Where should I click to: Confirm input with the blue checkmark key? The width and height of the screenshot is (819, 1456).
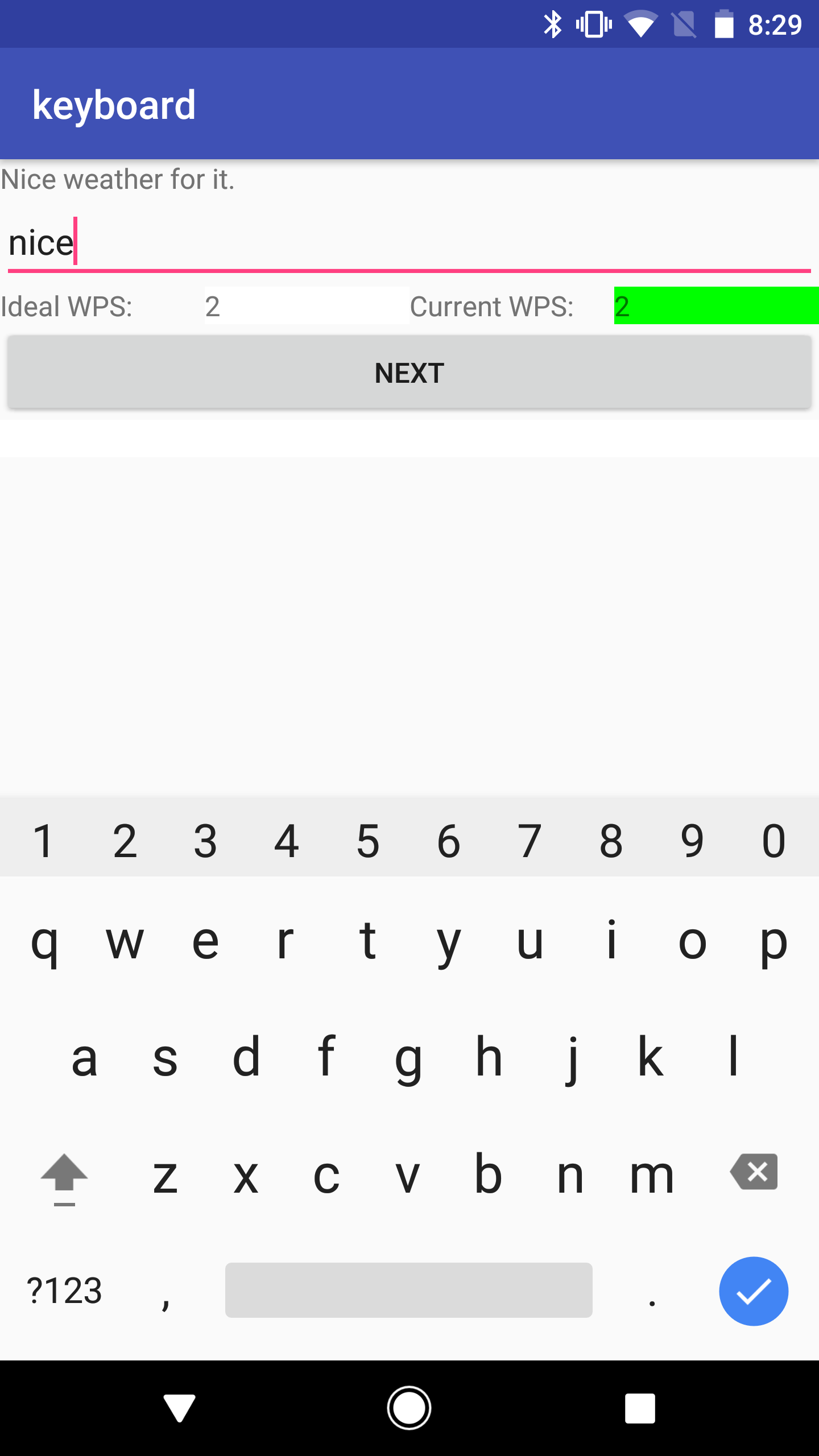click(753, 1291)
